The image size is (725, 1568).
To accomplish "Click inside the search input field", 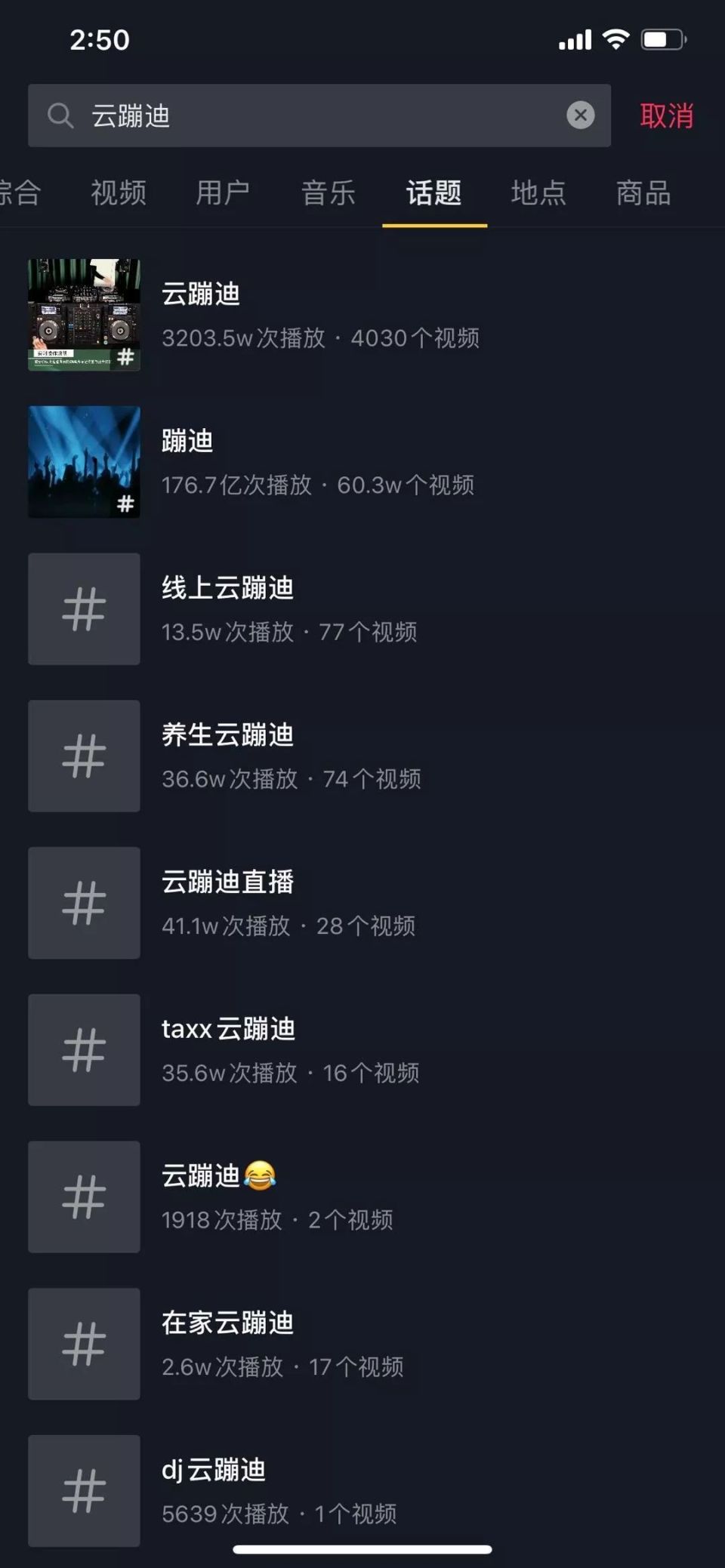I will 302,115.
